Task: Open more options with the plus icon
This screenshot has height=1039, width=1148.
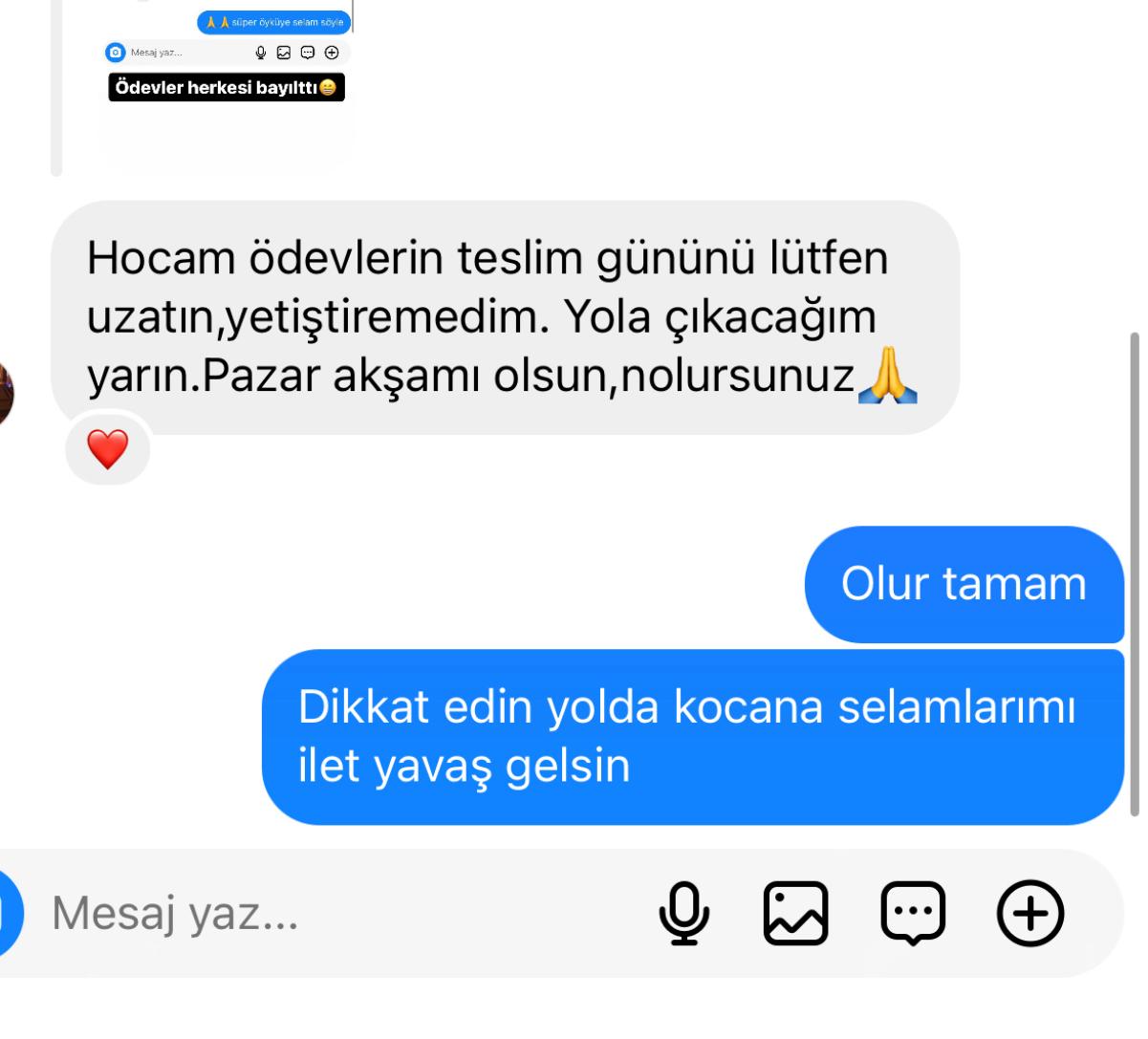Action: coord(1029,913)
